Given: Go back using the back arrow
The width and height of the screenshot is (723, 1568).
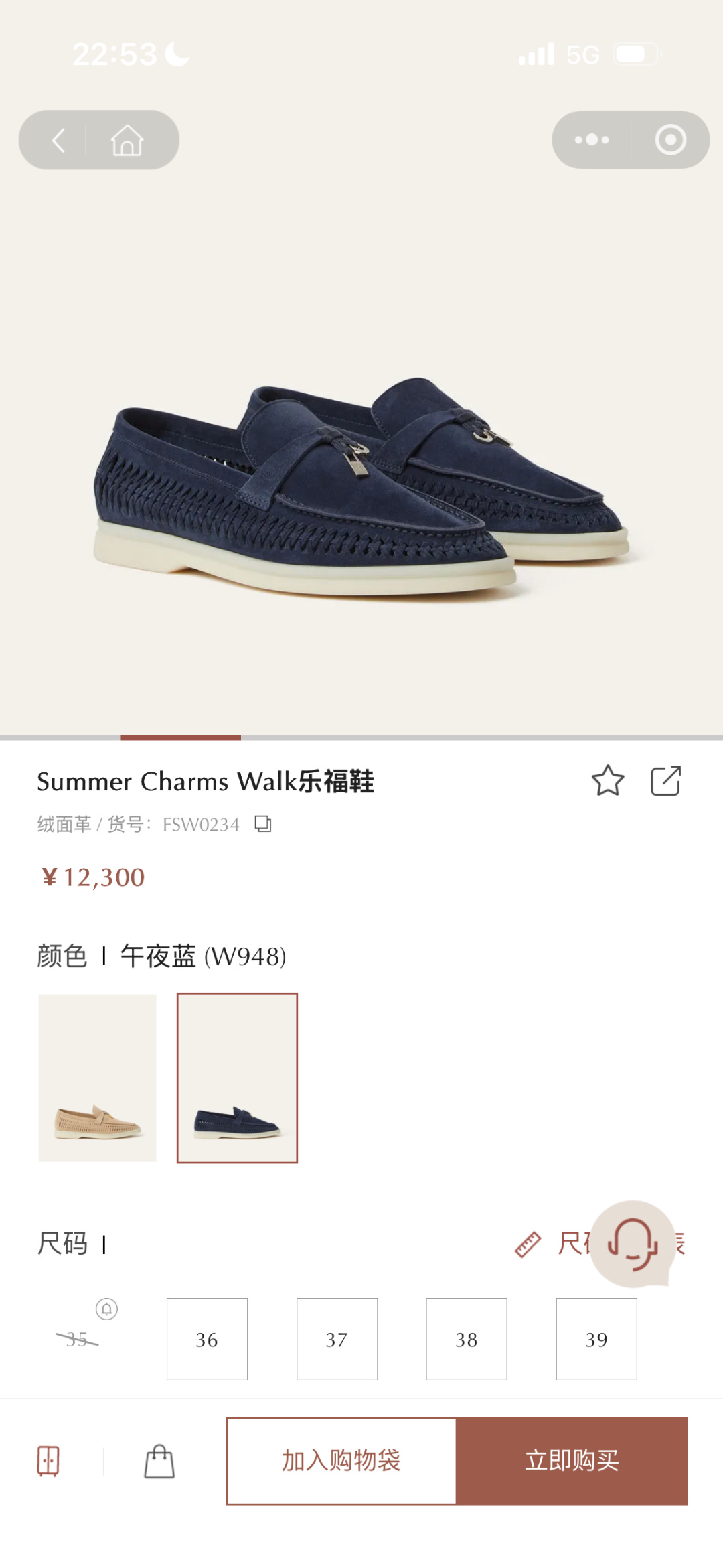Looking at the screenshot, I should coord(58,140).
